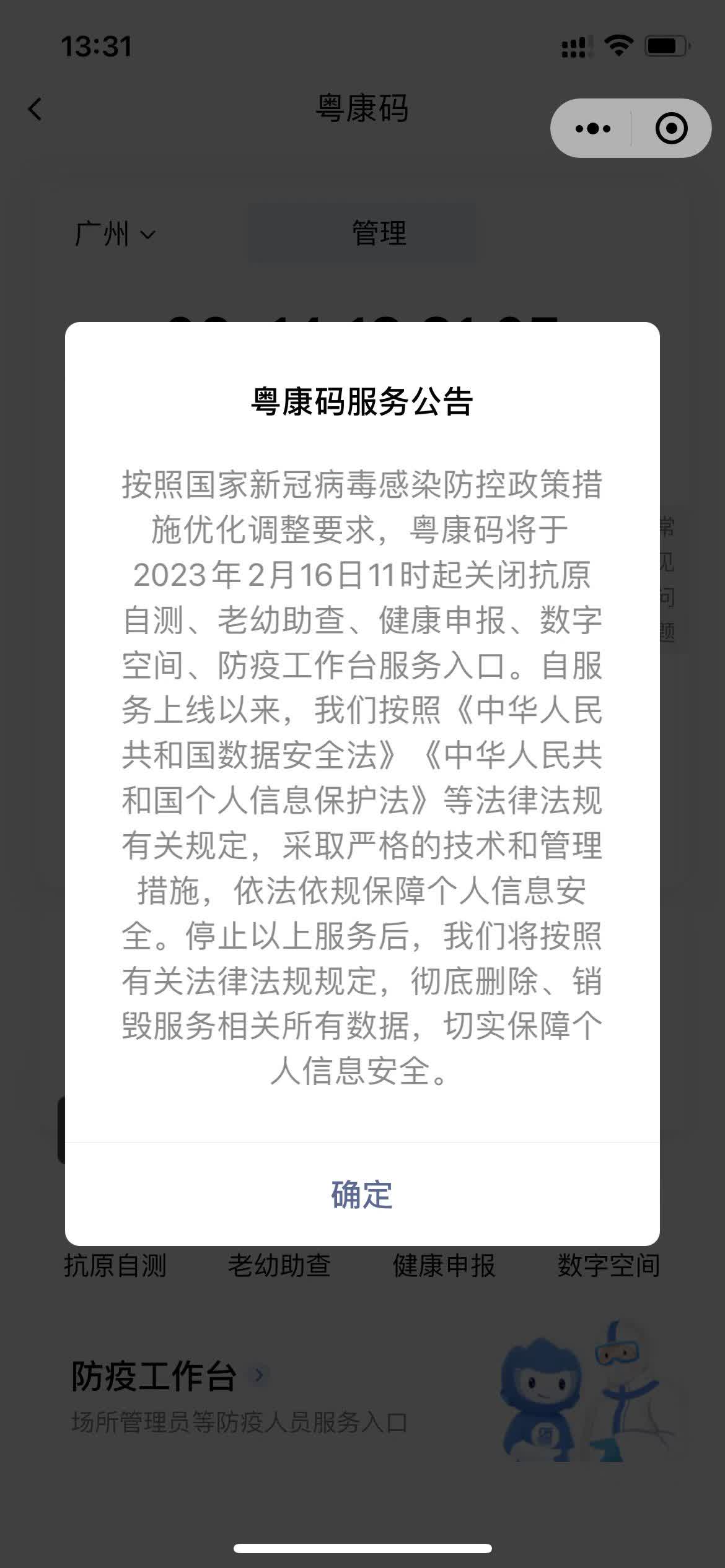Image resolution: width=725 pixels, height=1568 pixels.
Task: Open 数字空间 service
Action: 609,1266
